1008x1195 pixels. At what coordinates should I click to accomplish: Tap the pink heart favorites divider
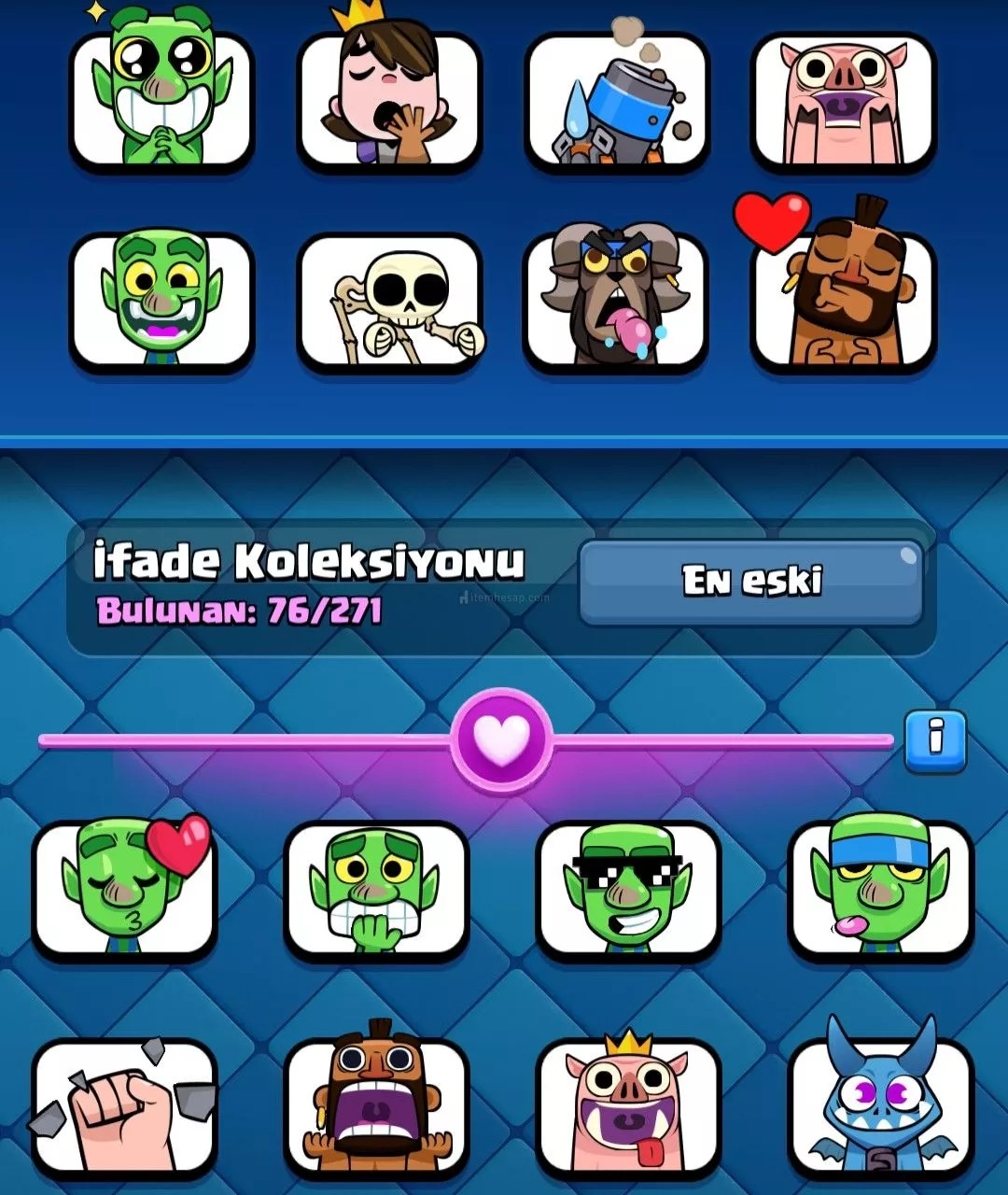pos(502,741)
